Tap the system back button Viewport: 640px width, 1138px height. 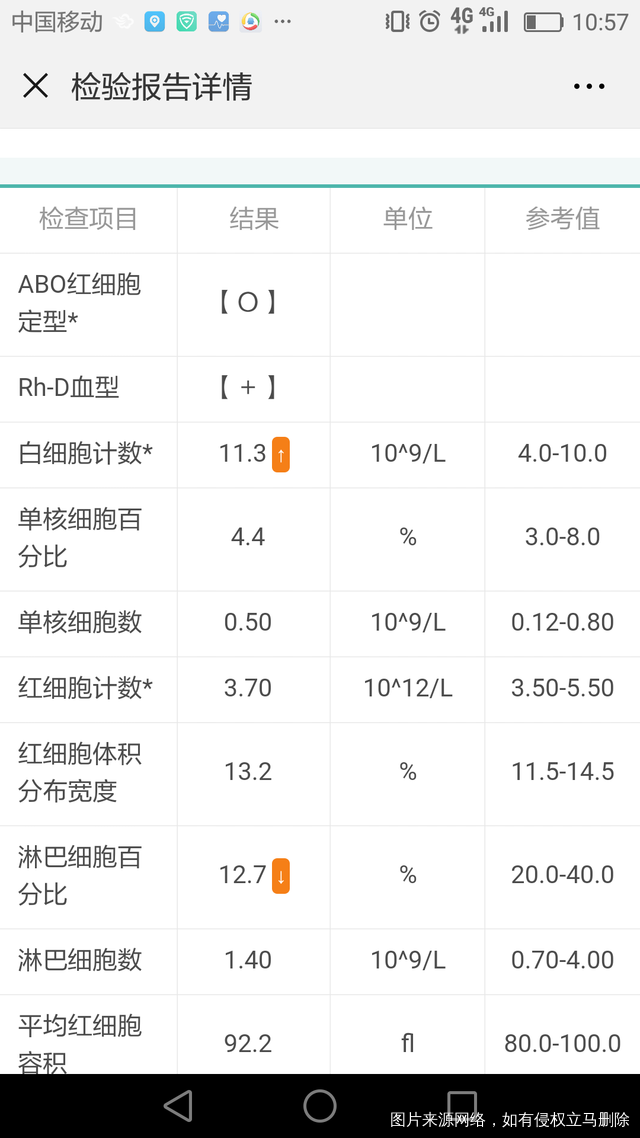(178, 1105)
